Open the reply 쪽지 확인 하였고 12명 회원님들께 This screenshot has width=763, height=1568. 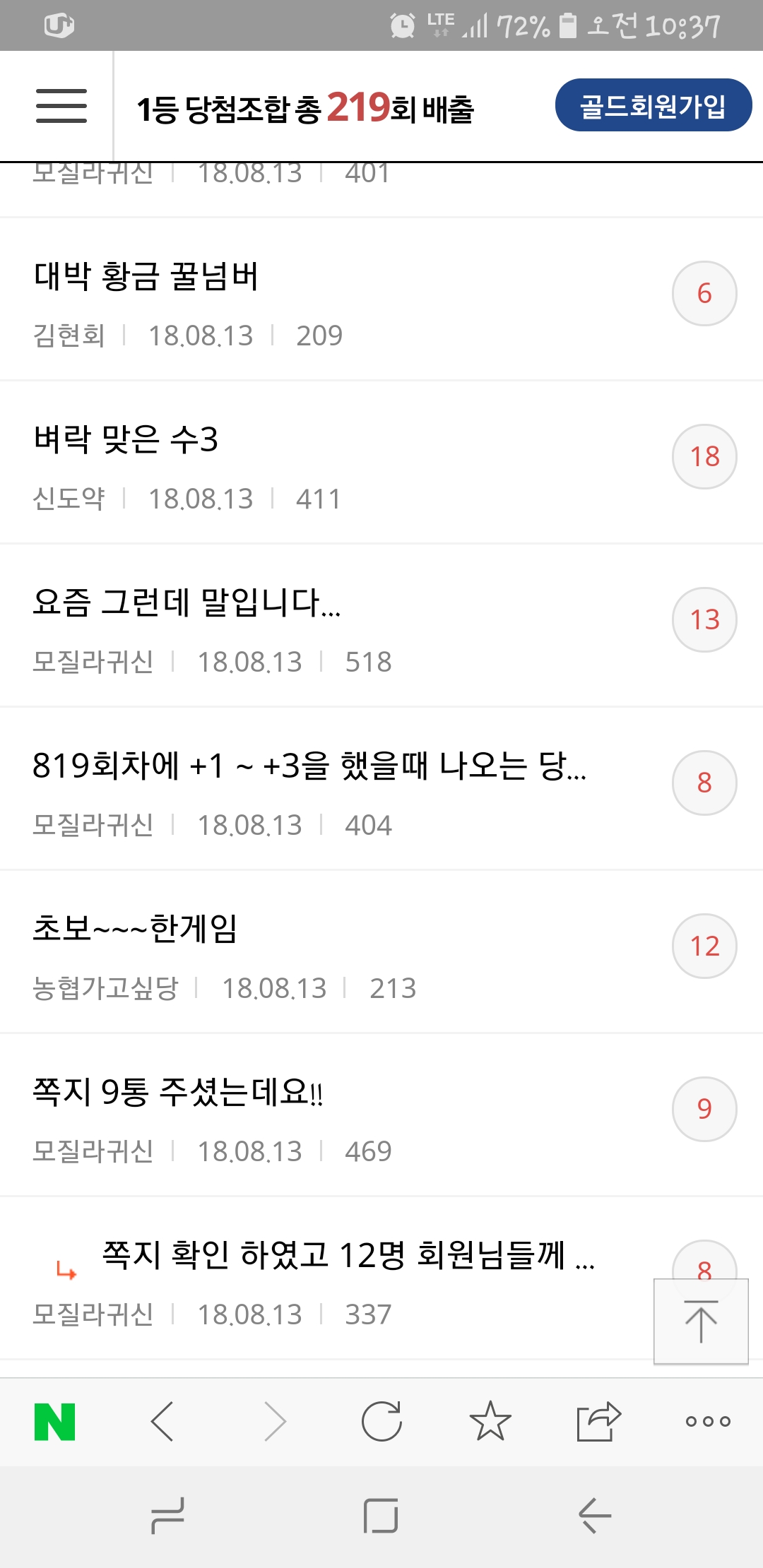pyautogui.click(x=348, y=1255)
